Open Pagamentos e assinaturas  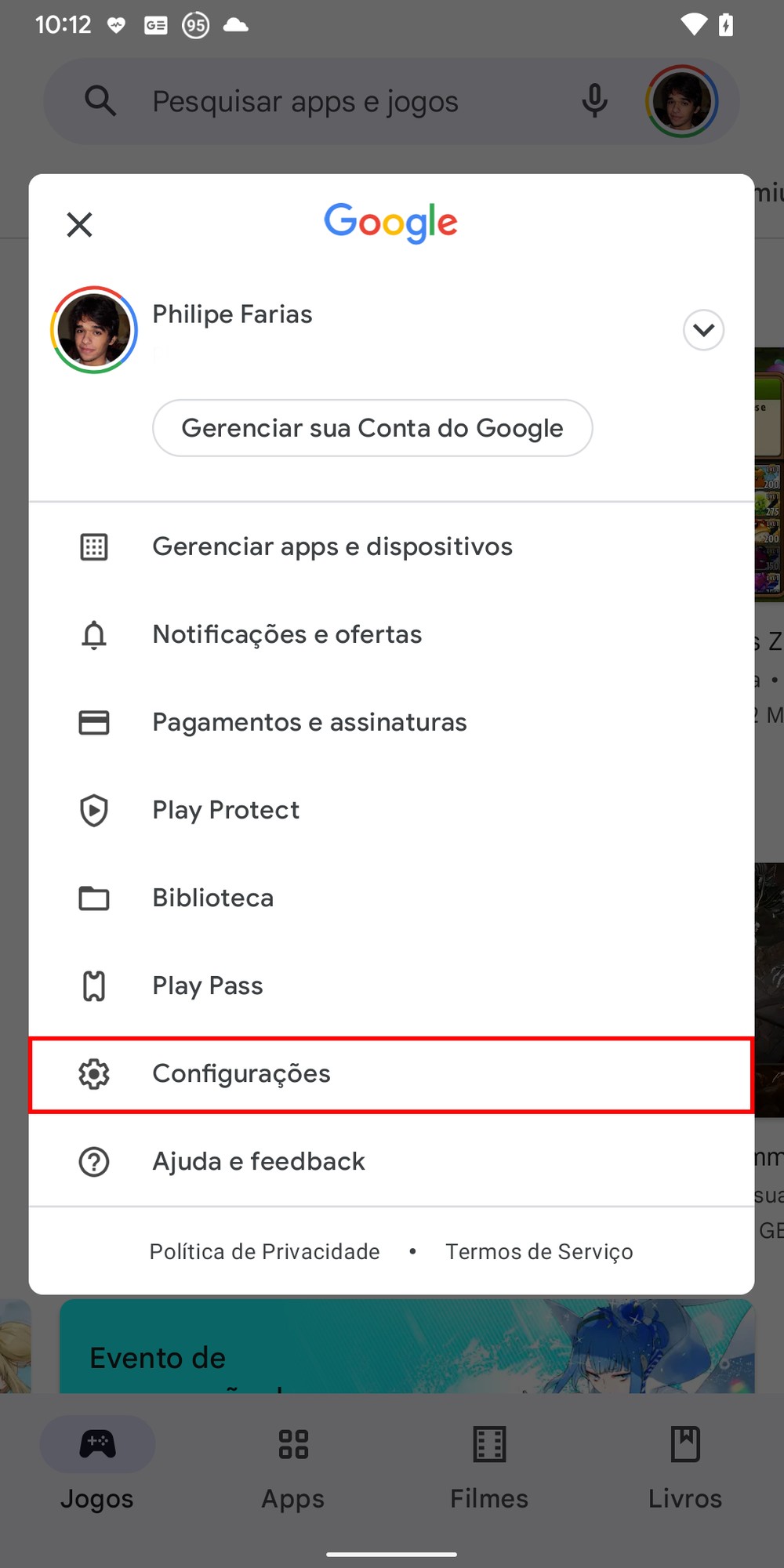tap(309, 722)
